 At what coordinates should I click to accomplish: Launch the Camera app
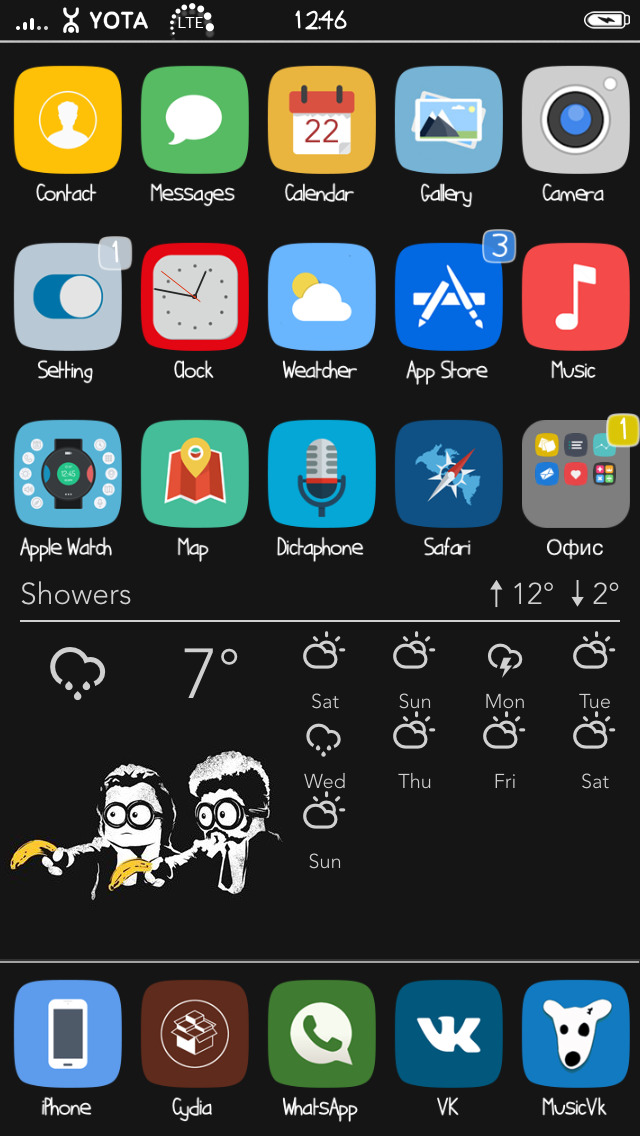(575, 120)
